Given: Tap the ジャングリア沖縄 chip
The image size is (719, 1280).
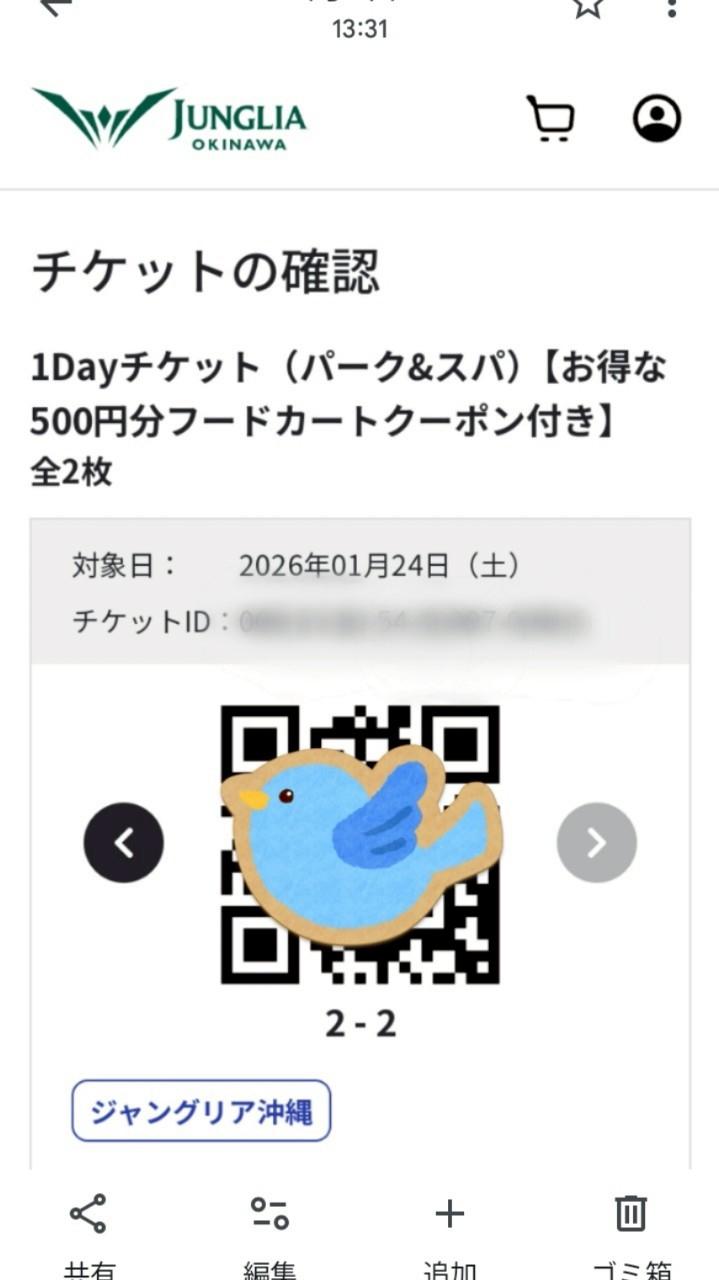Looking at the screenshot, I should pyautogui.click(x=200, y=1111).
